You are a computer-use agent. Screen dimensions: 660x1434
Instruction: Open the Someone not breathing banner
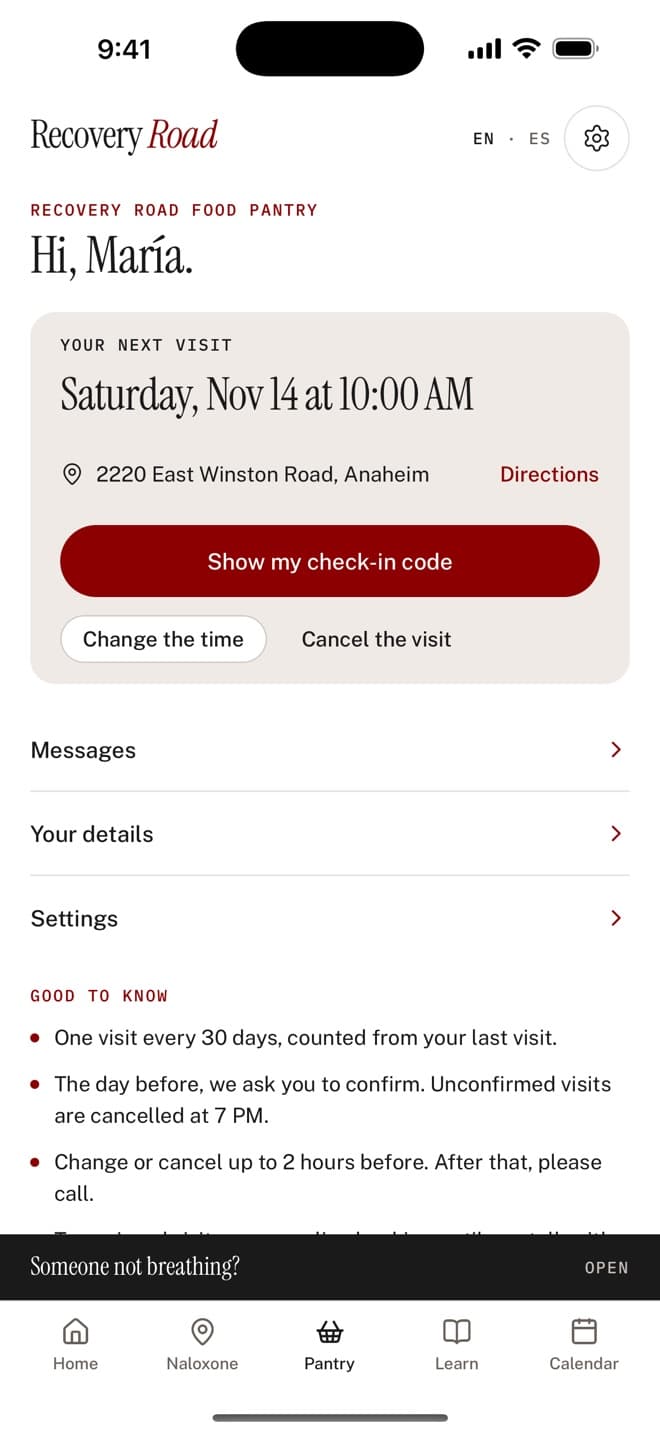click(x=330, y=1267)
